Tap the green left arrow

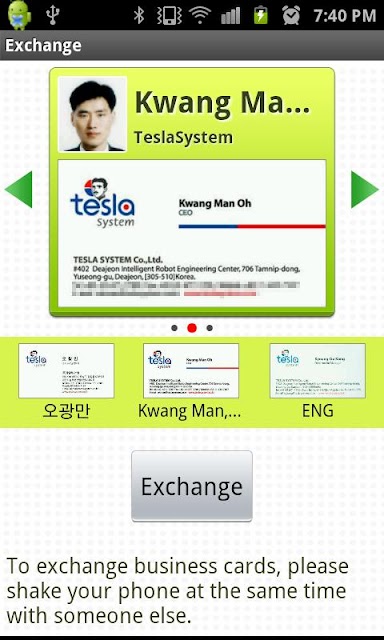(19, 189)
